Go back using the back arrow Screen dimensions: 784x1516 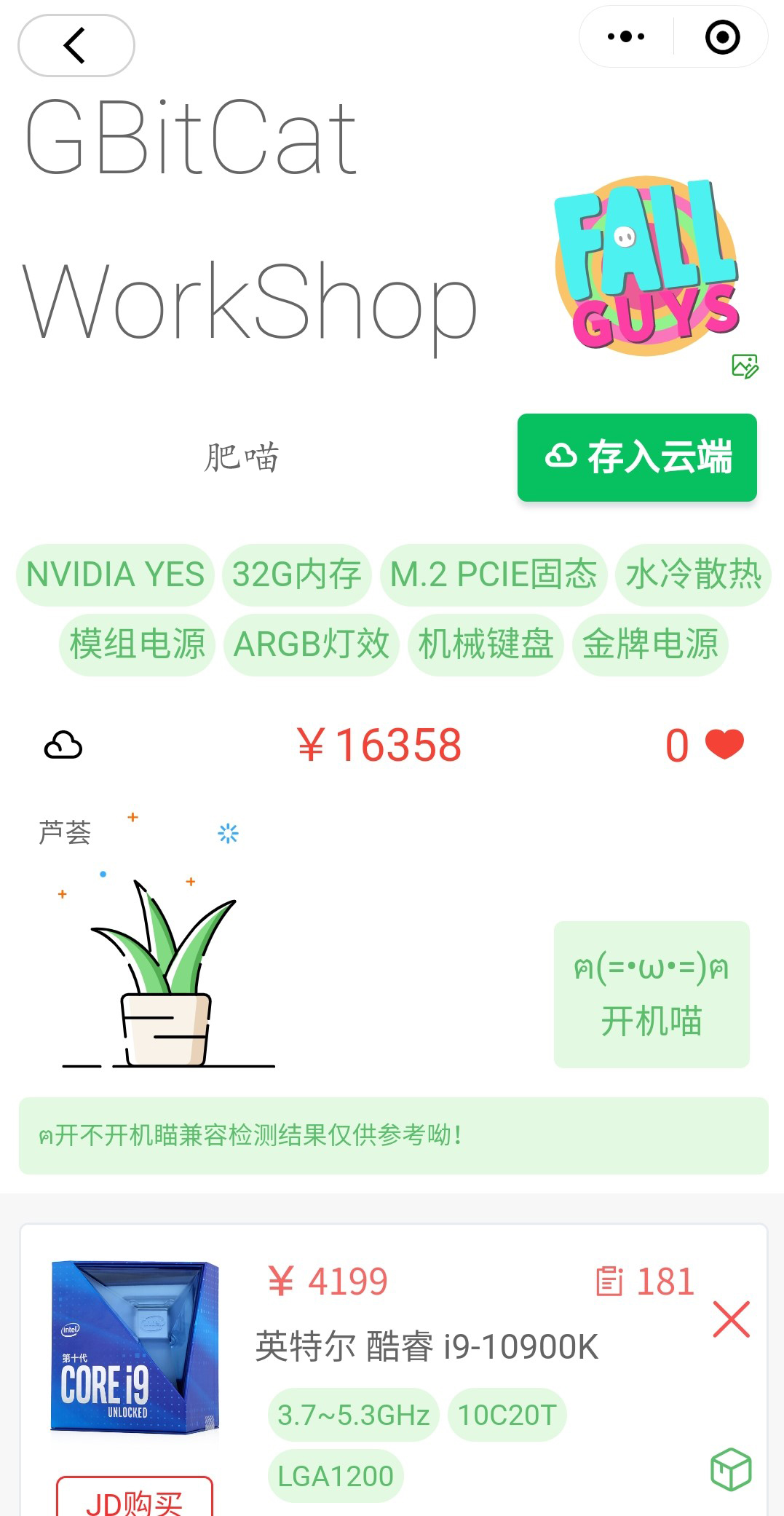[76, 45]
